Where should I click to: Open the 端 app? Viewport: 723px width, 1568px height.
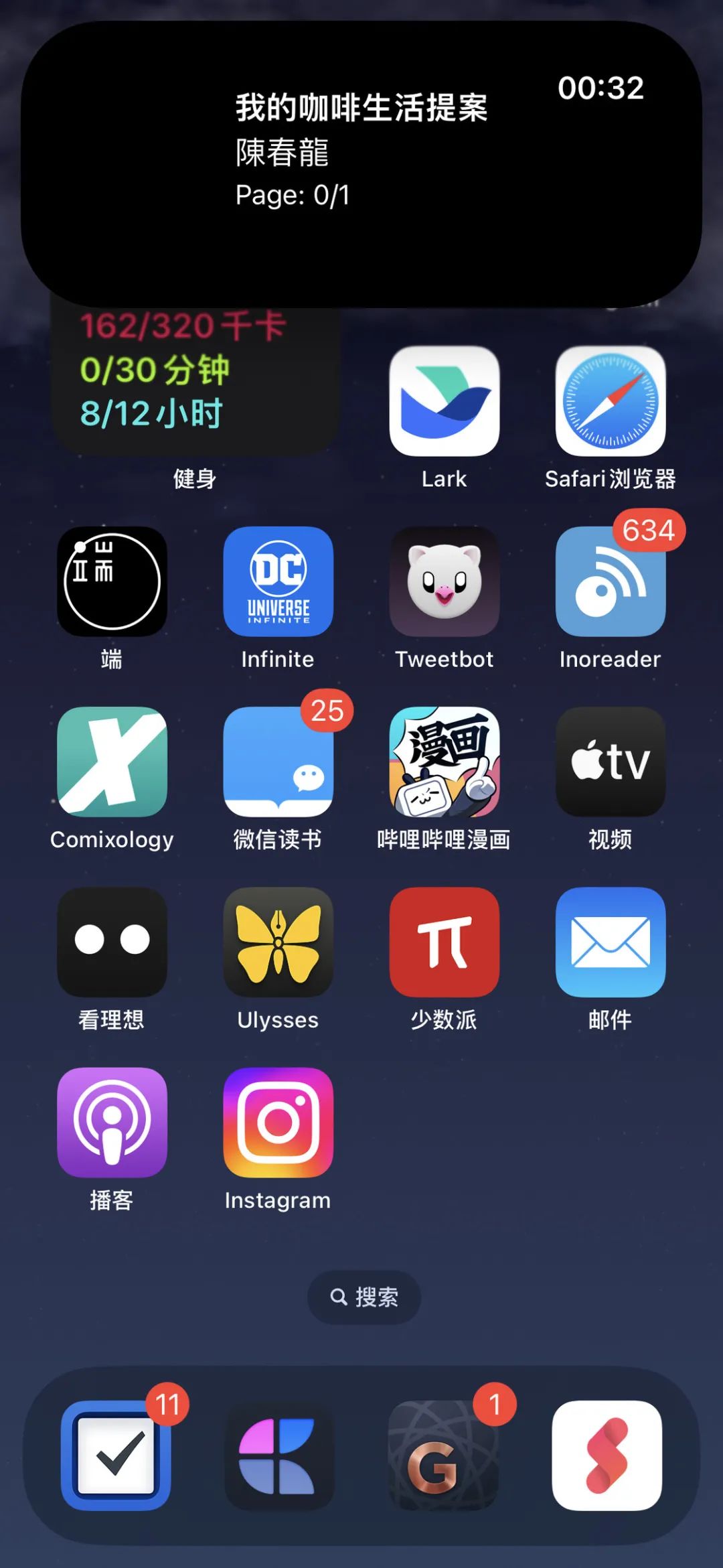tap(112, 581)
